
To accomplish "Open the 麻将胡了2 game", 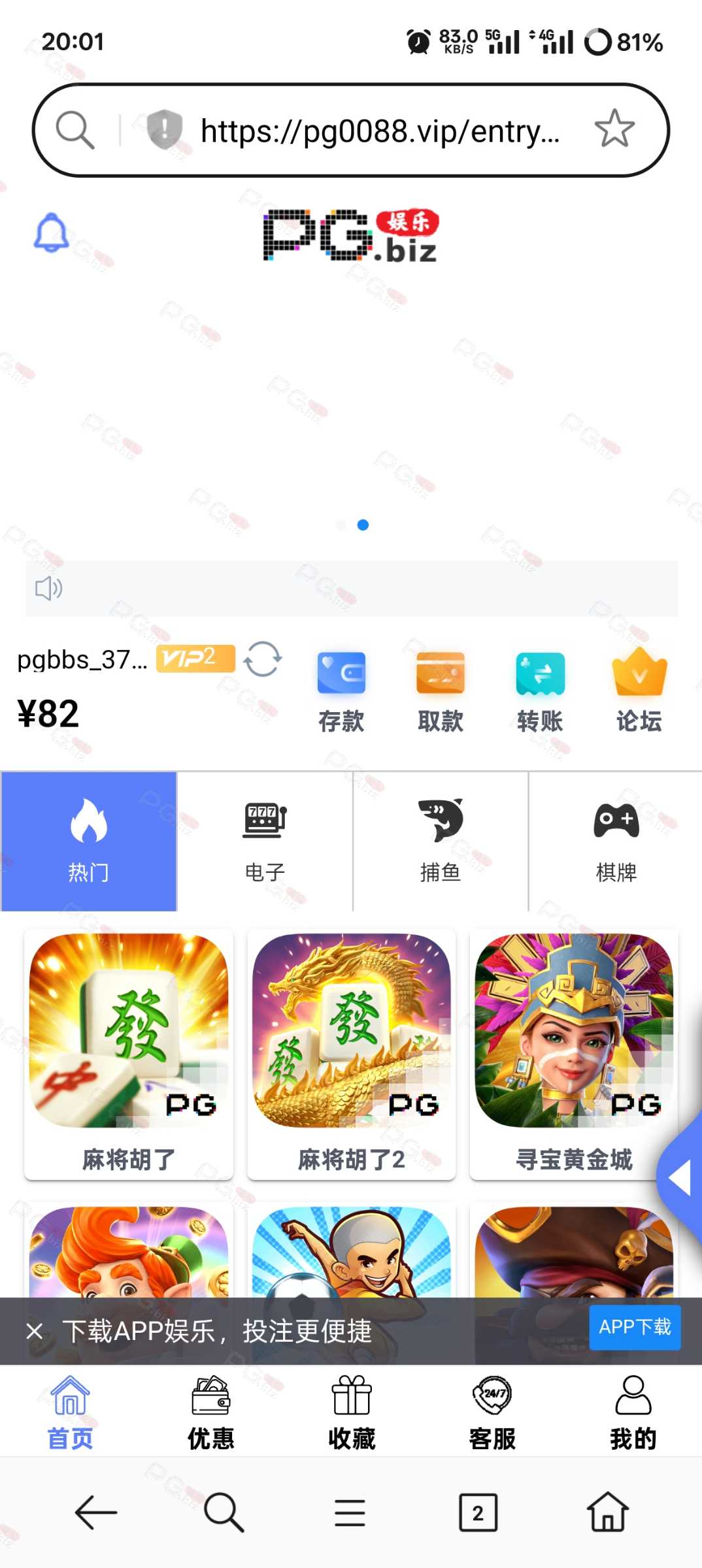I will [x=352, y=1054].
